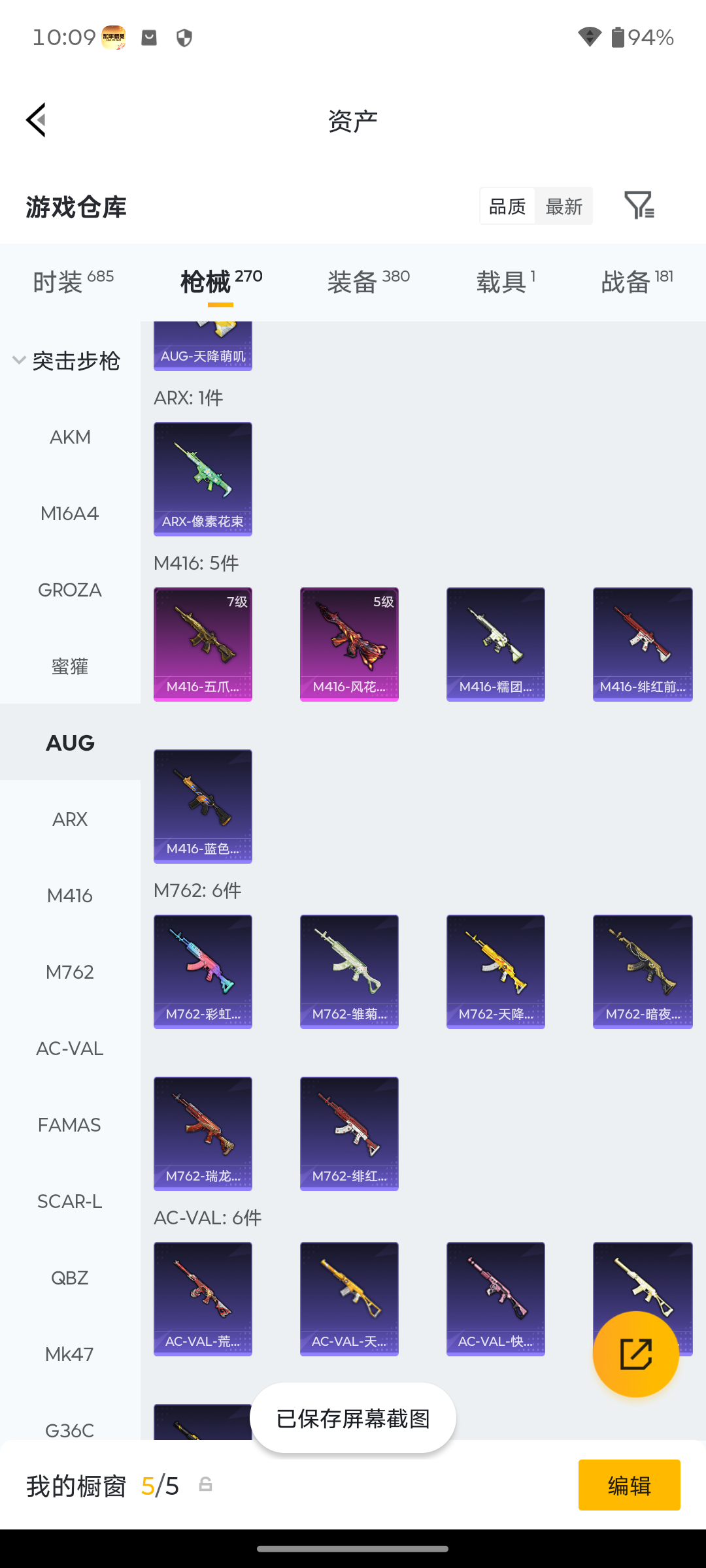Open the AC-VAL-天 golden skin tile

pos(349,1299)
